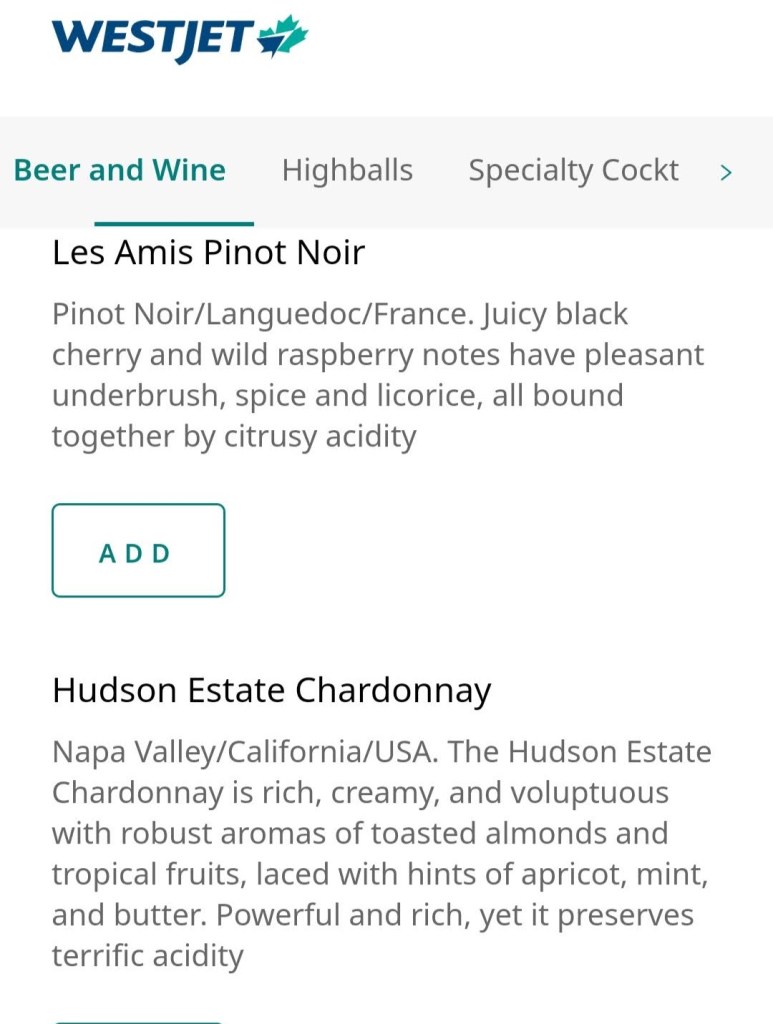Tap the category navigation bar
Image resolution: width=773 pixels, height=1024 pixels.
coord(386,170)
